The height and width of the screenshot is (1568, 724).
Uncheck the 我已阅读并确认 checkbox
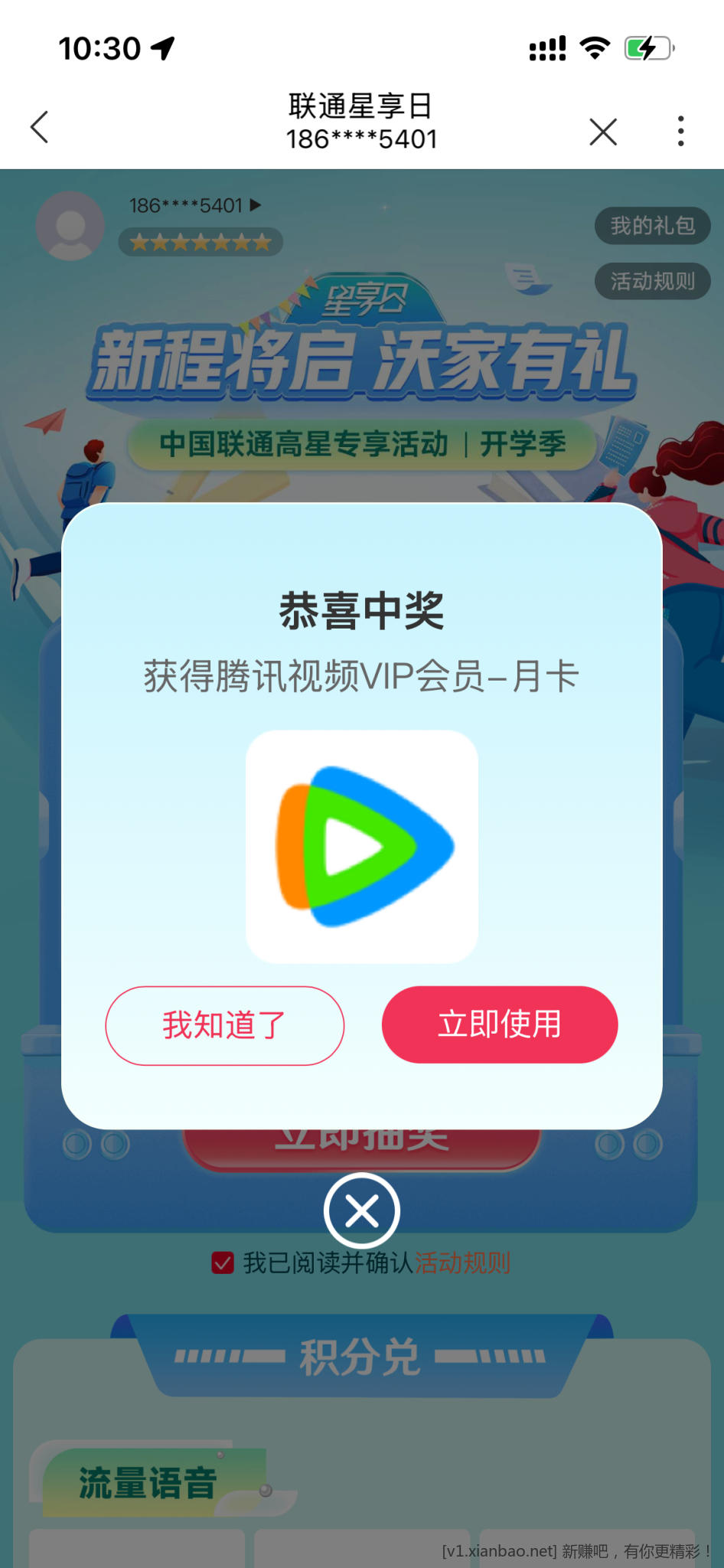point(223,1263)
